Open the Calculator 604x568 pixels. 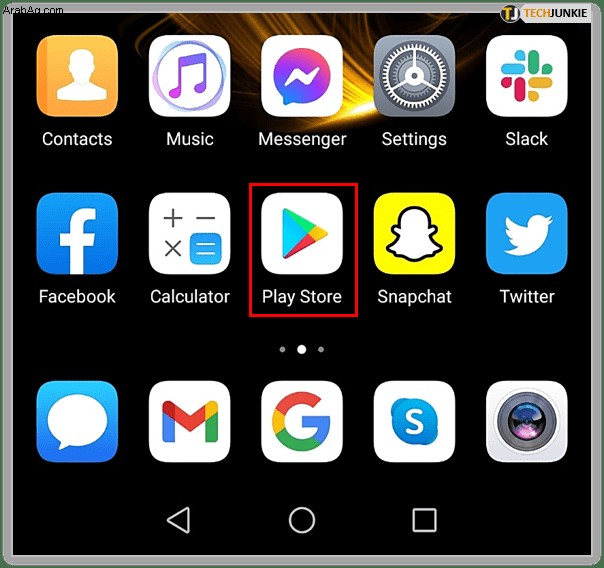(189, 234)
